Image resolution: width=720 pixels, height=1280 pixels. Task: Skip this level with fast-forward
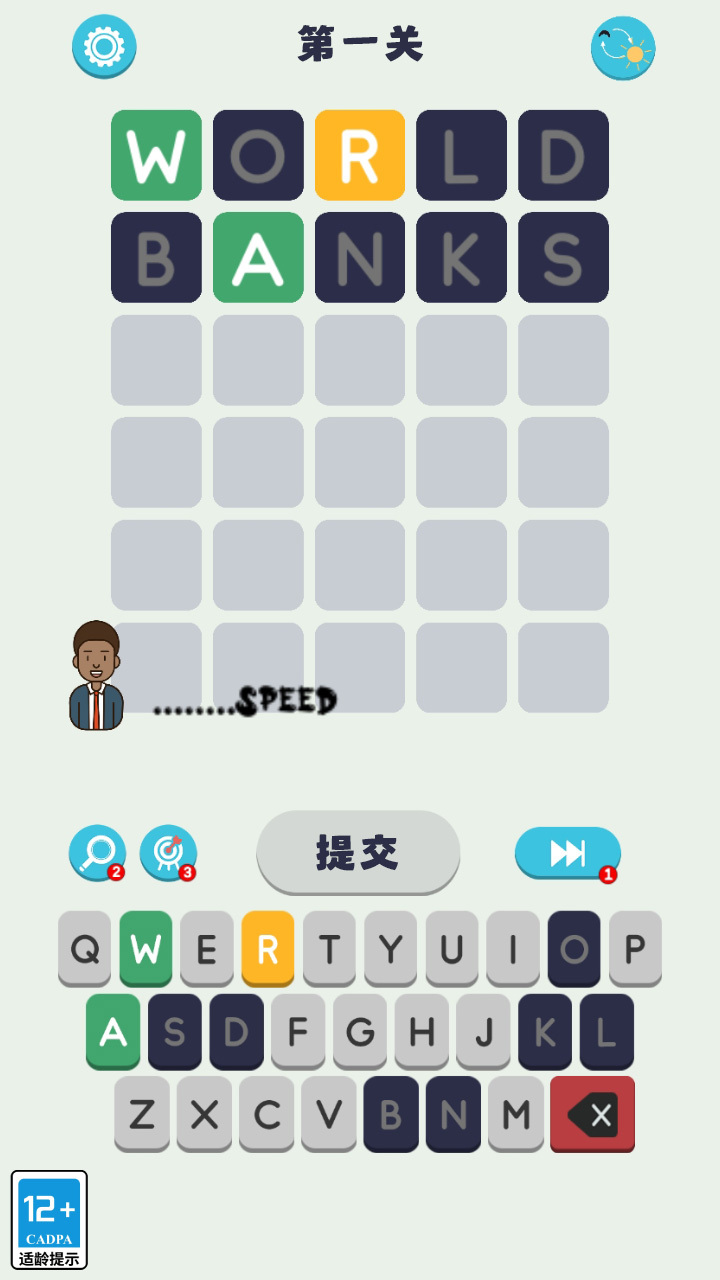[567, 853]
